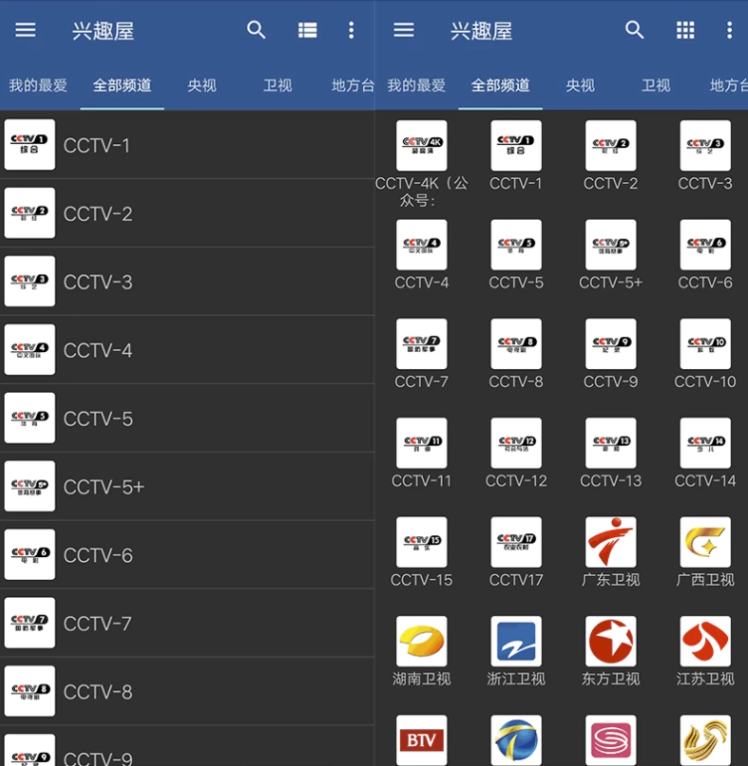The width and height of the screenshot is (748, 766).
Task: Select the CCTV-11 channel
Action: (x=421, y=443)
